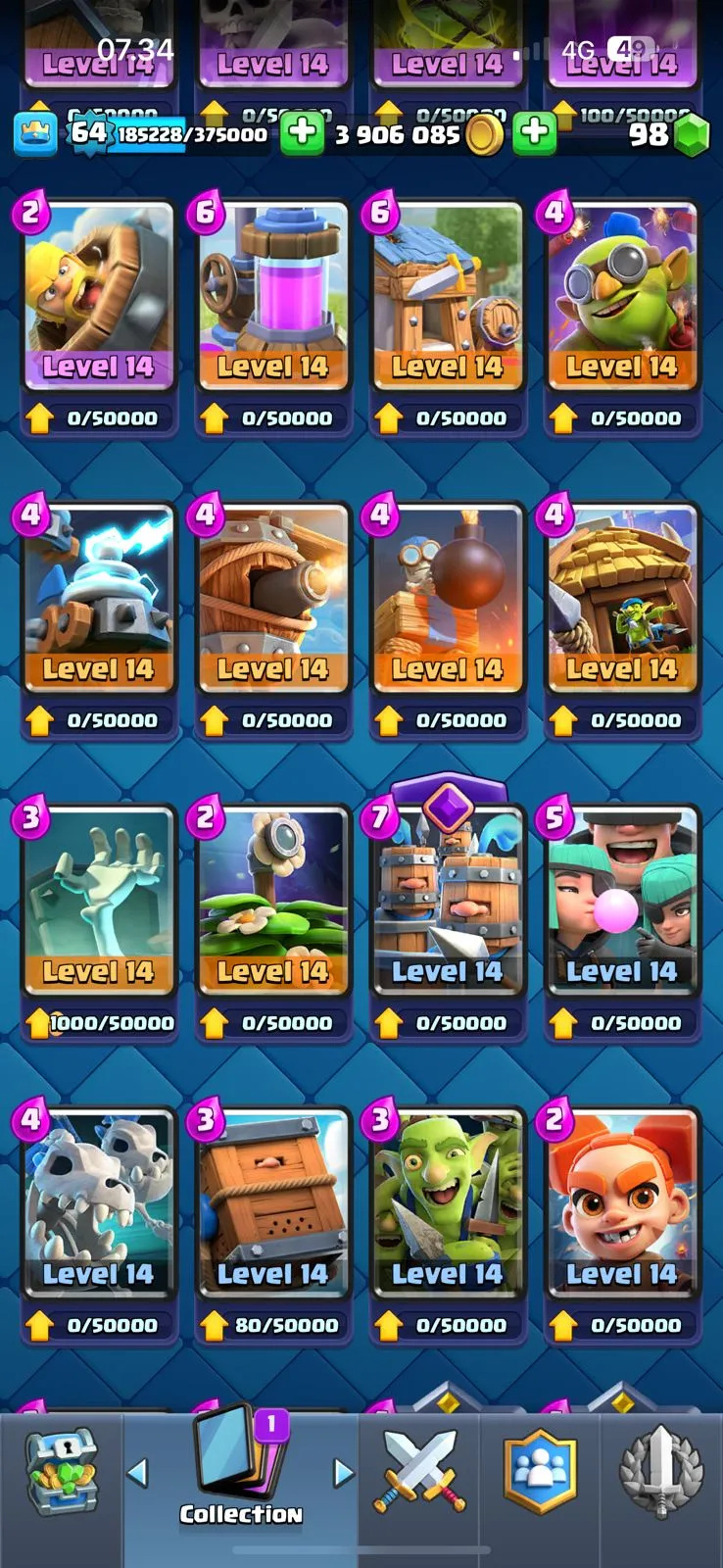Select the Fire Spirit card
Image resolution: width=723 pixels, height=1568 pixels.
pyautogui.click(x=621, y=1202)
